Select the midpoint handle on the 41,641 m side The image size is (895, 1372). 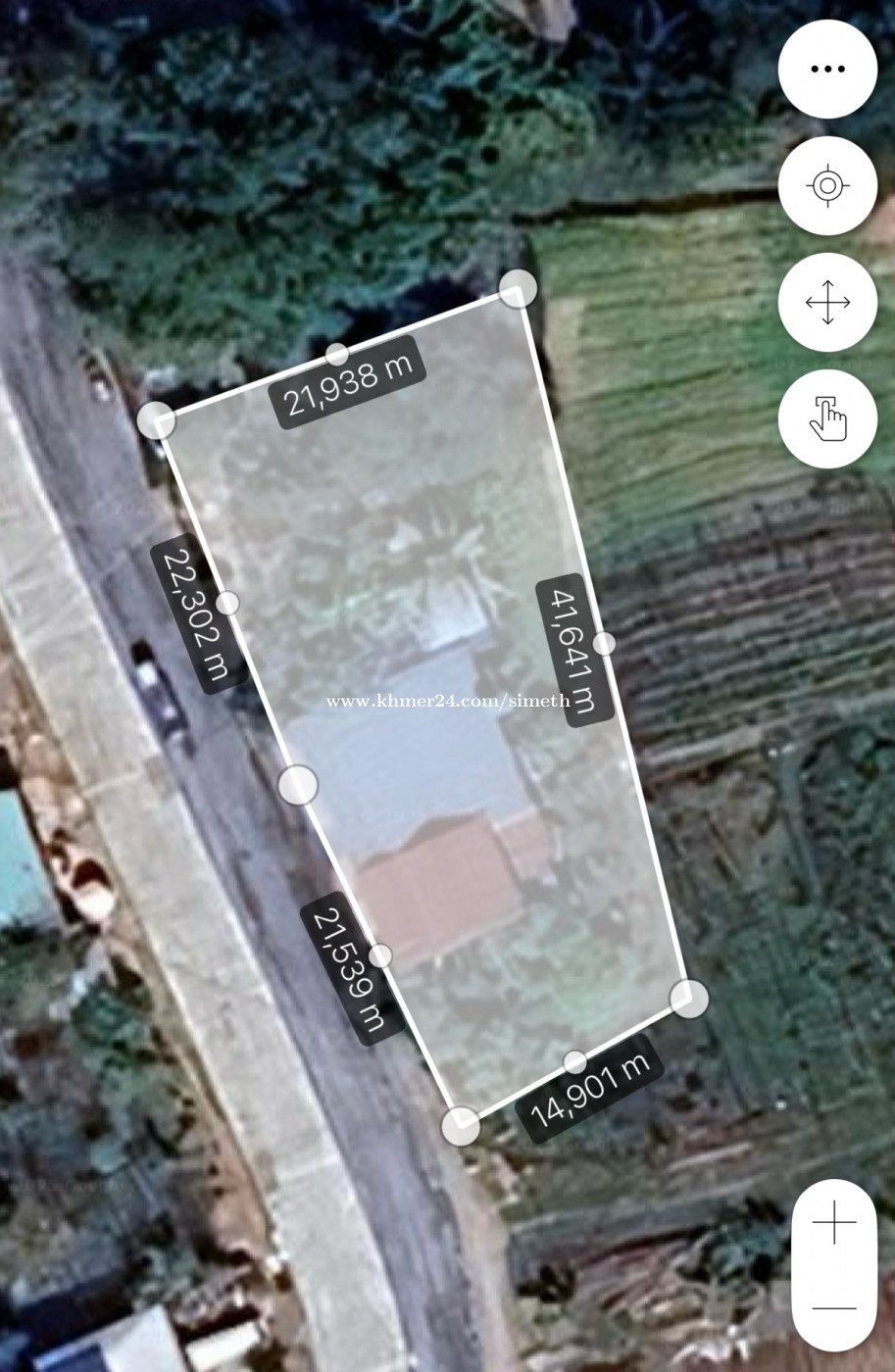(x=605, y=644)
